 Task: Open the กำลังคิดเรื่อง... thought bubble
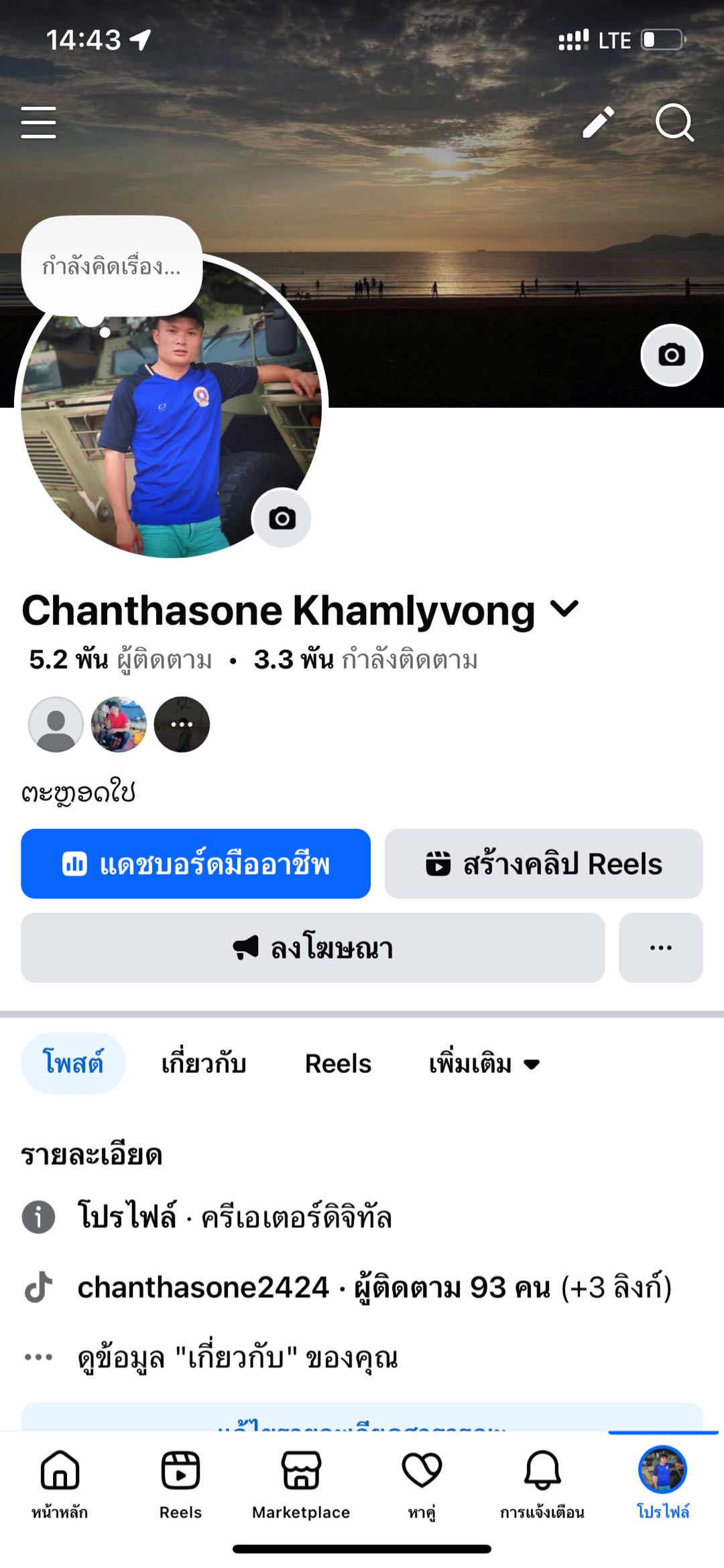point(112,267)
